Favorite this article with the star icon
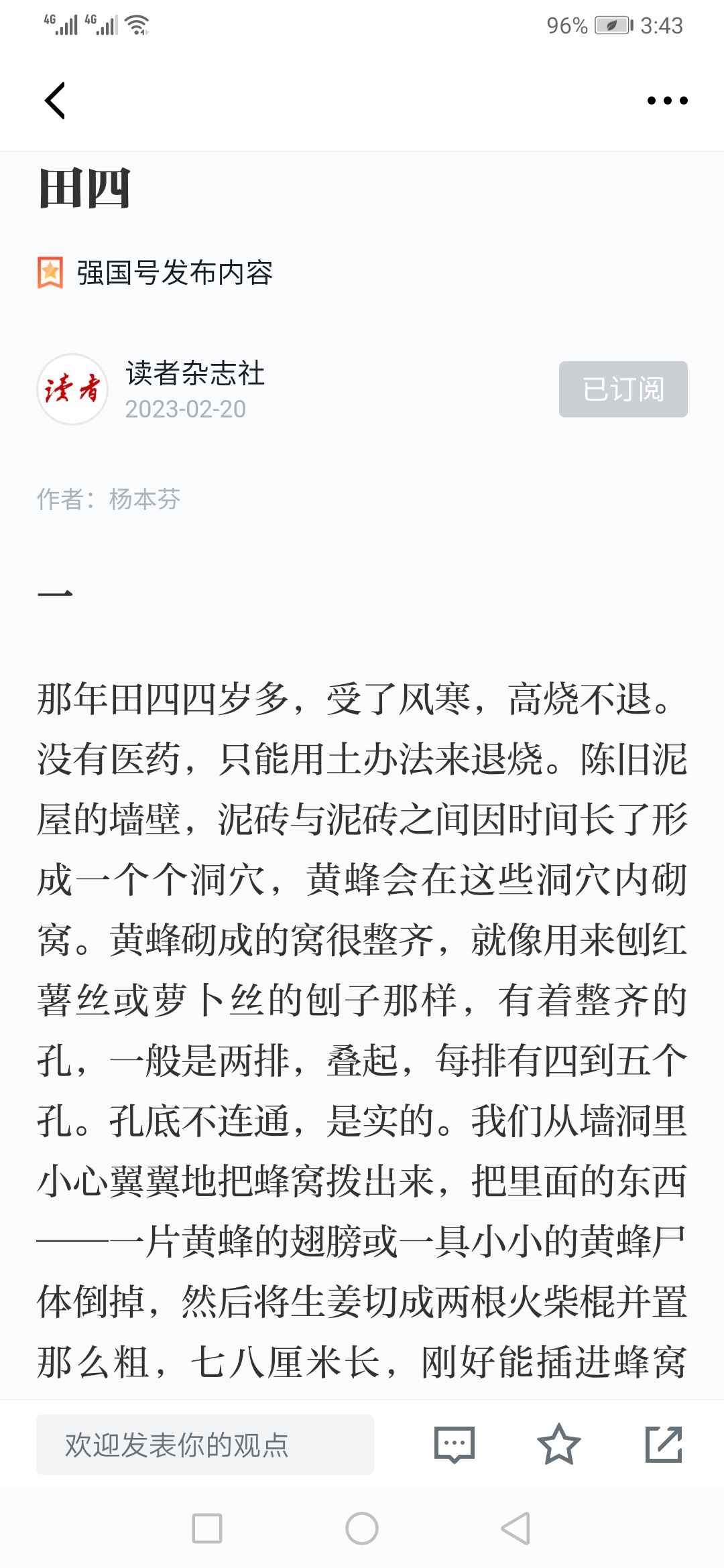 [x=558, y=1445]
